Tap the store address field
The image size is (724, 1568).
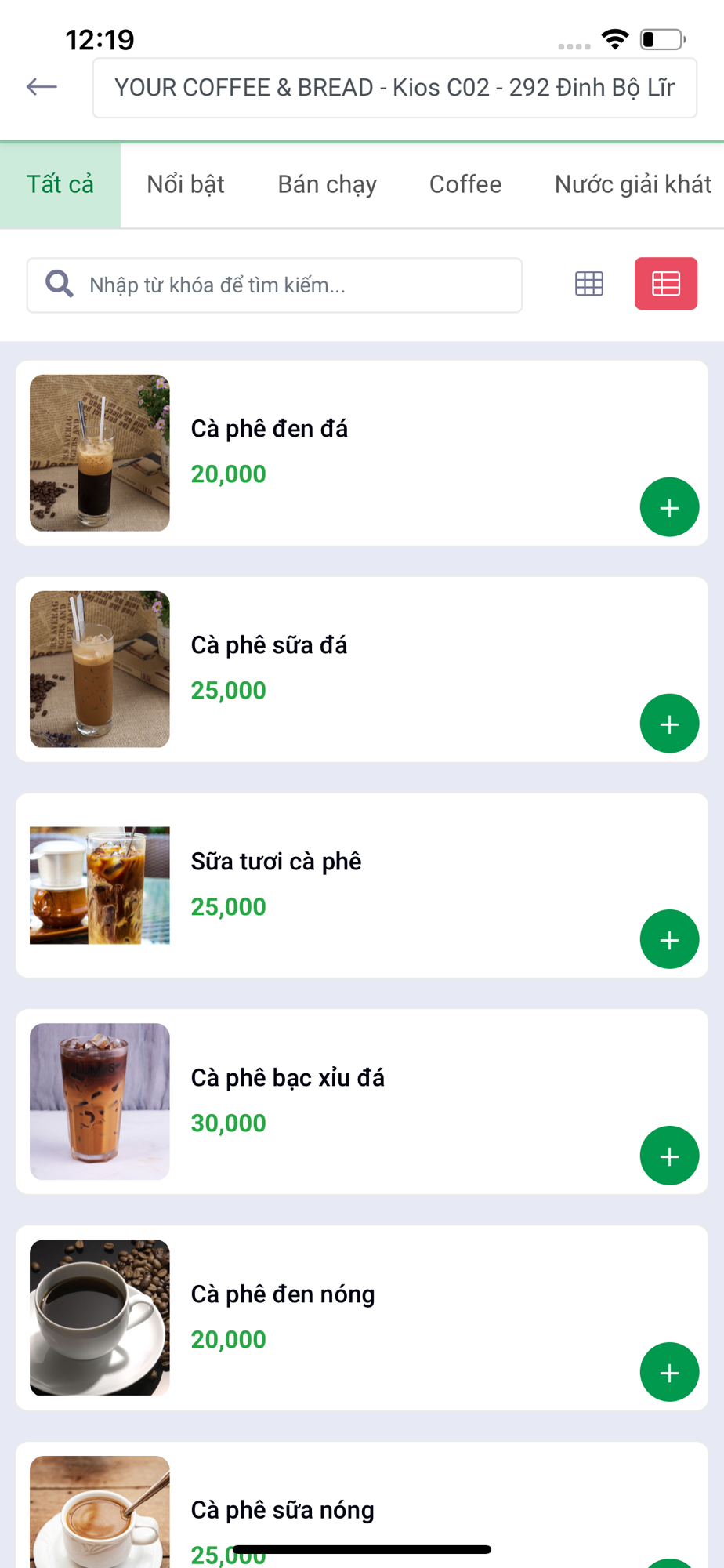(395, 88)
